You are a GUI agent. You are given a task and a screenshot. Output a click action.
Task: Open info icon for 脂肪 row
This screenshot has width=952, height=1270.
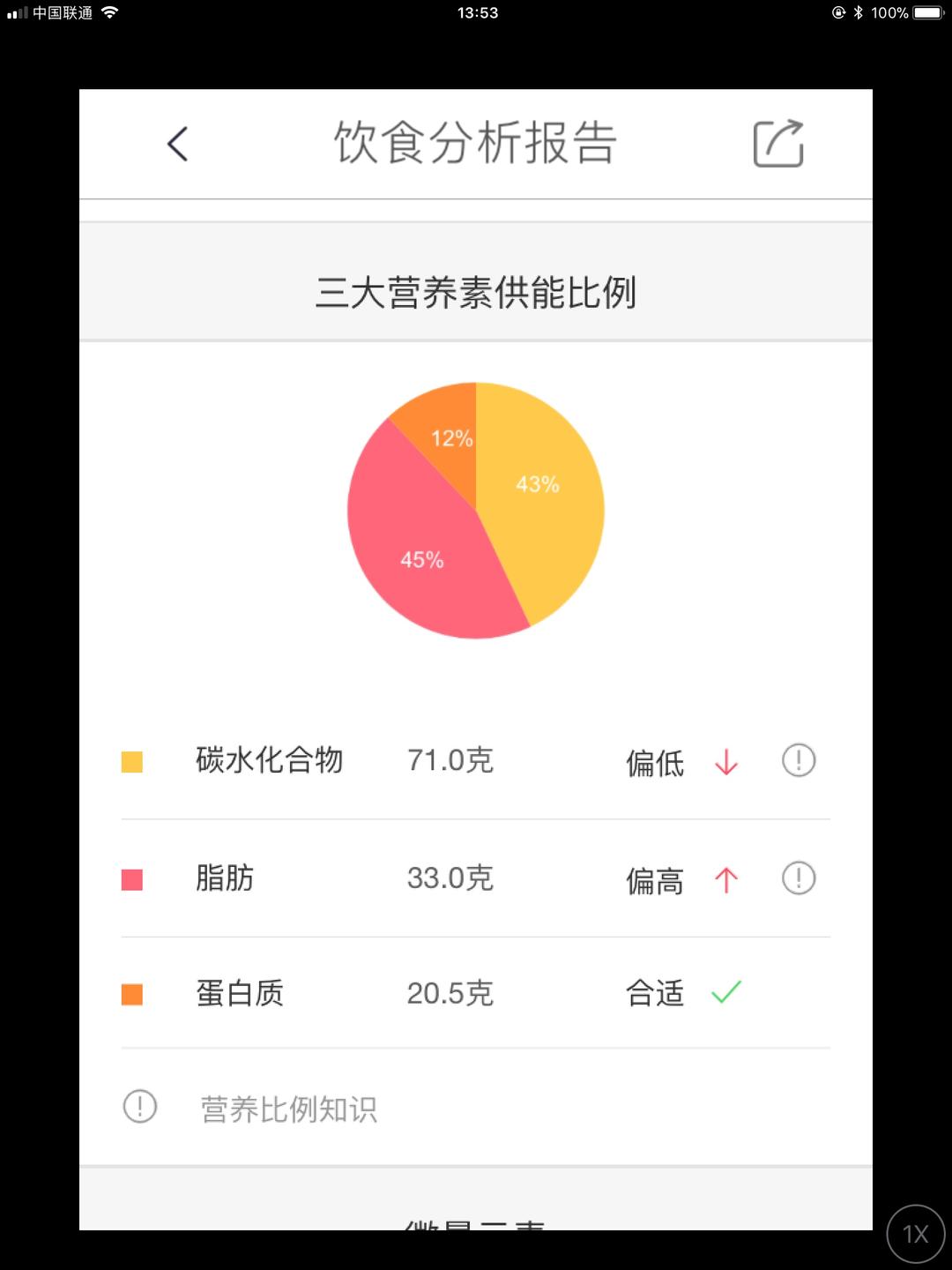pos(799,878)
